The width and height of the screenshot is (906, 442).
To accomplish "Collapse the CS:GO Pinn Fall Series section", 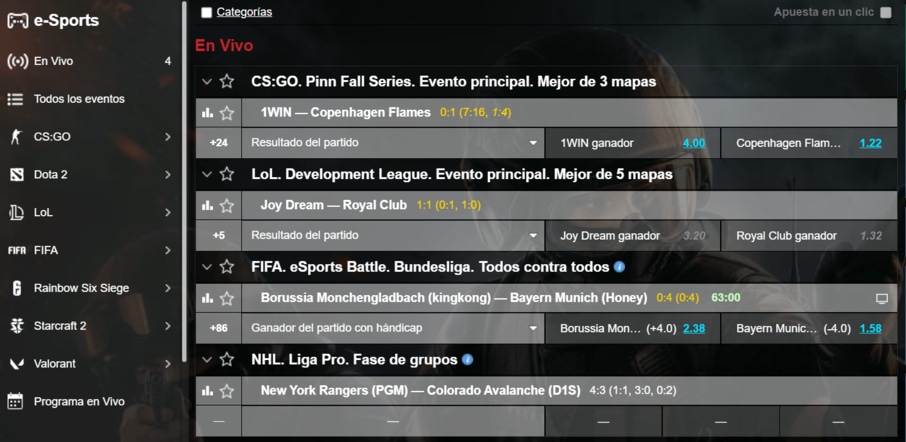I will 207,81.
